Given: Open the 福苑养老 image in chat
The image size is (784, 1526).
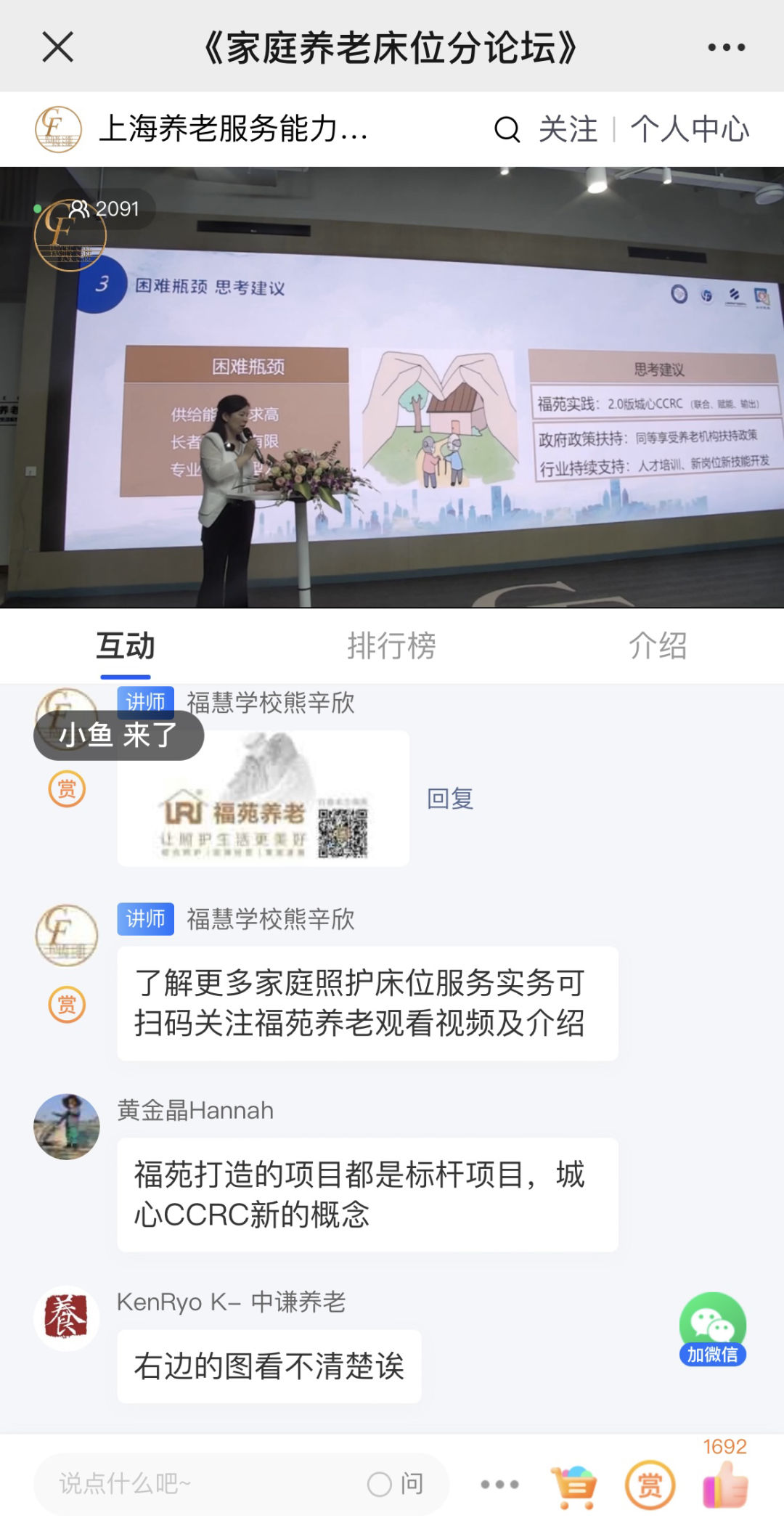Looking at the screenshot, I should click(263, 799).
